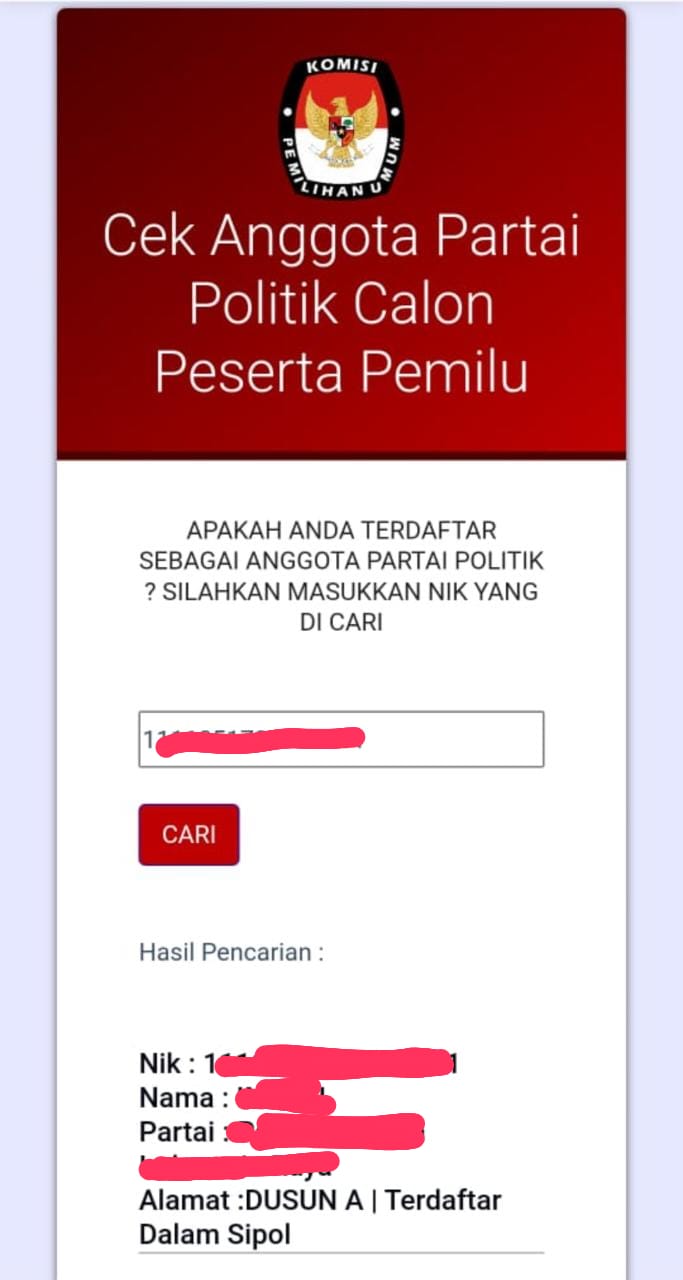The height and width of the screenshot is (1280, 683).
Task: Tap the NIK input field
Action: (341, 739)
